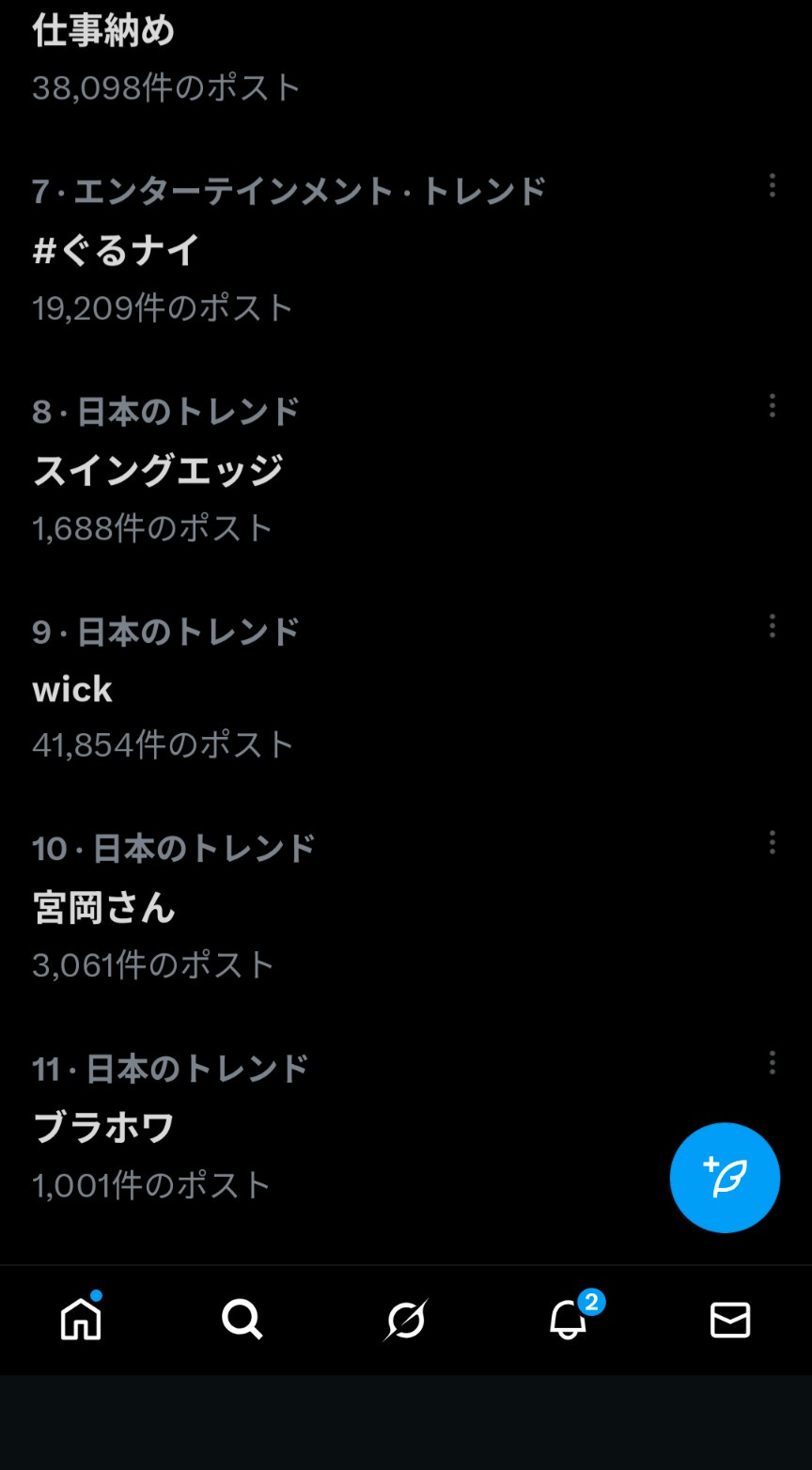Open more options for #ぐるナイ trend

click(x=772, y=186)
